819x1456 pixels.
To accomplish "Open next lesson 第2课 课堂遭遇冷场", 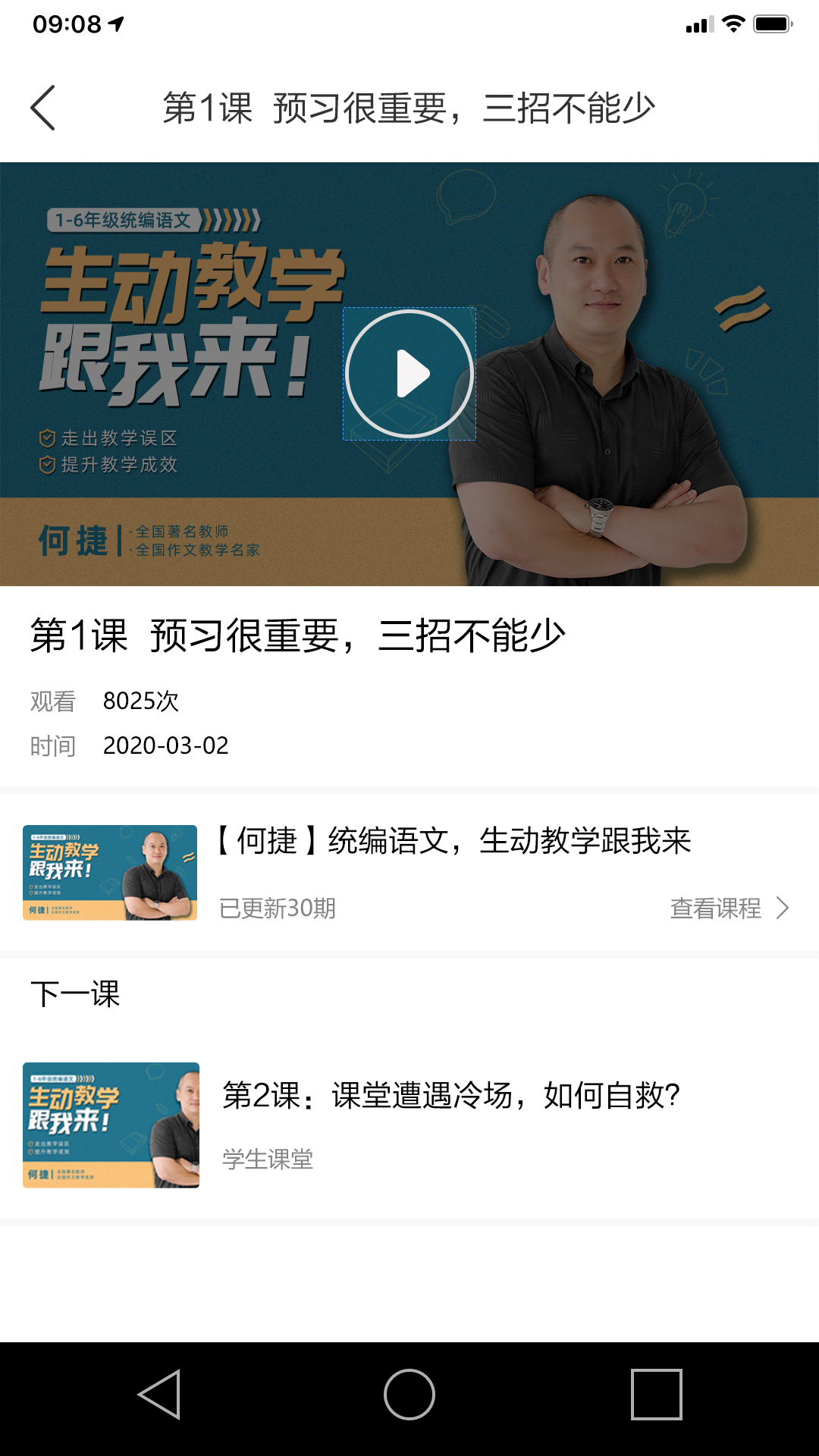I will (x=450, y=1096).
